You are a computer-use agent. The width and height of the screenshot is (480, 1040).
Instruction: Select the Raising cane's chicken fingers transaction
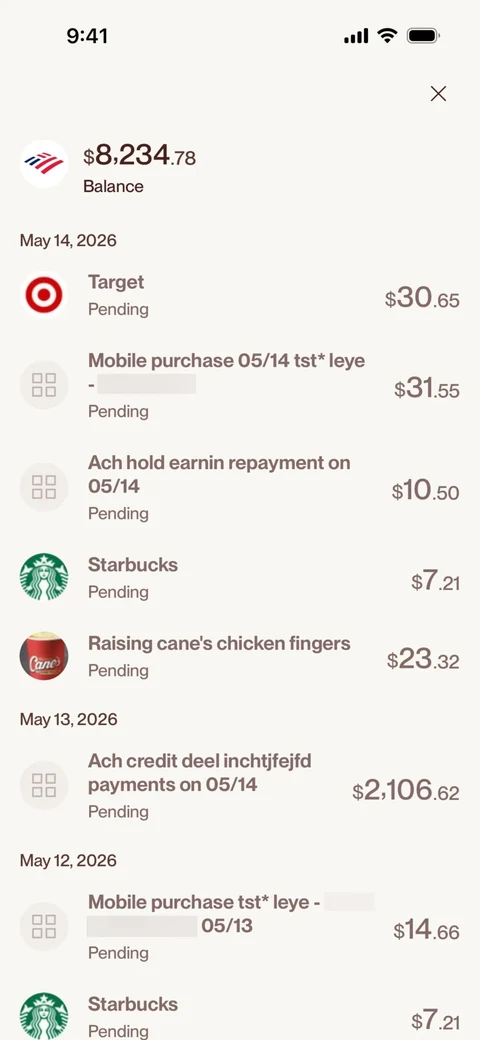240,656
